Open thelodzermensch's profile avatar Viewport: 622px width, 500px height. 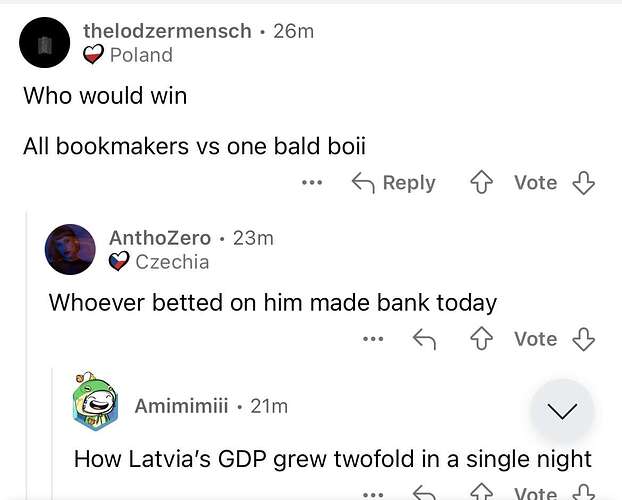pos(46,44)
